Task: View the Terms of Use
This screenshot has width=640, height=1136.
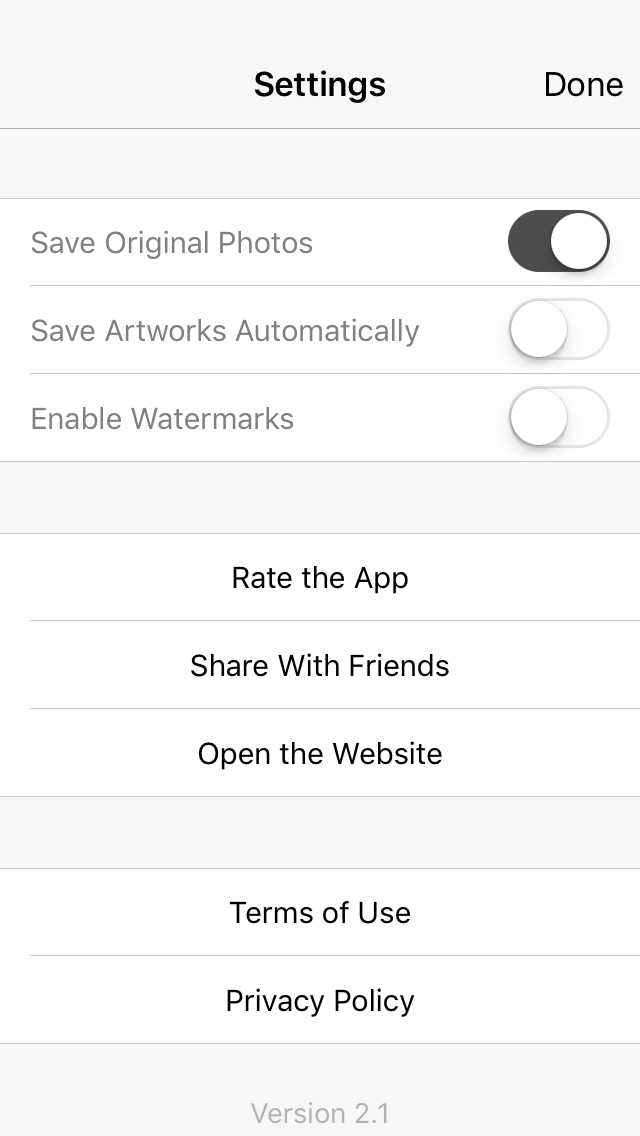Action: tap(320, 913)
